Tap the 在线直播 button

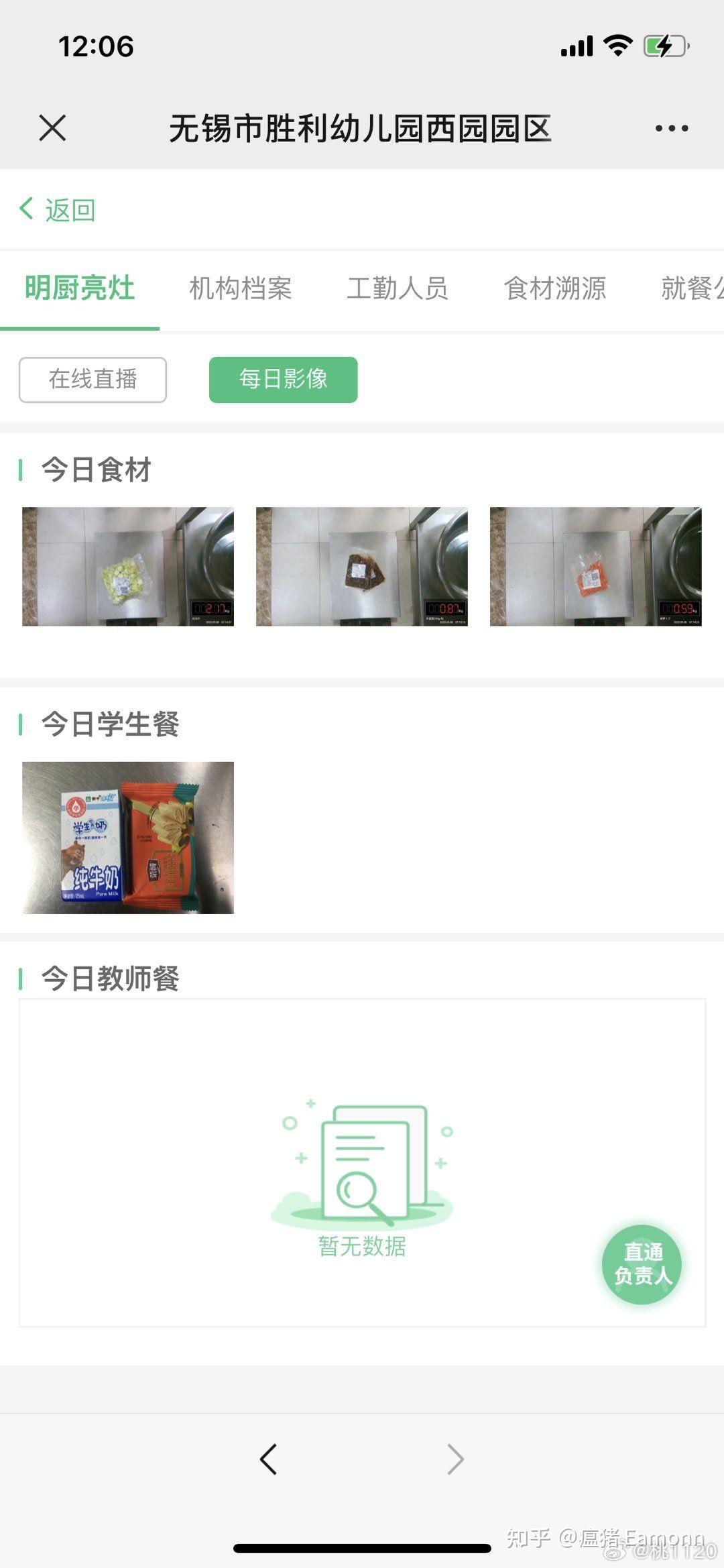pos(93,380)
